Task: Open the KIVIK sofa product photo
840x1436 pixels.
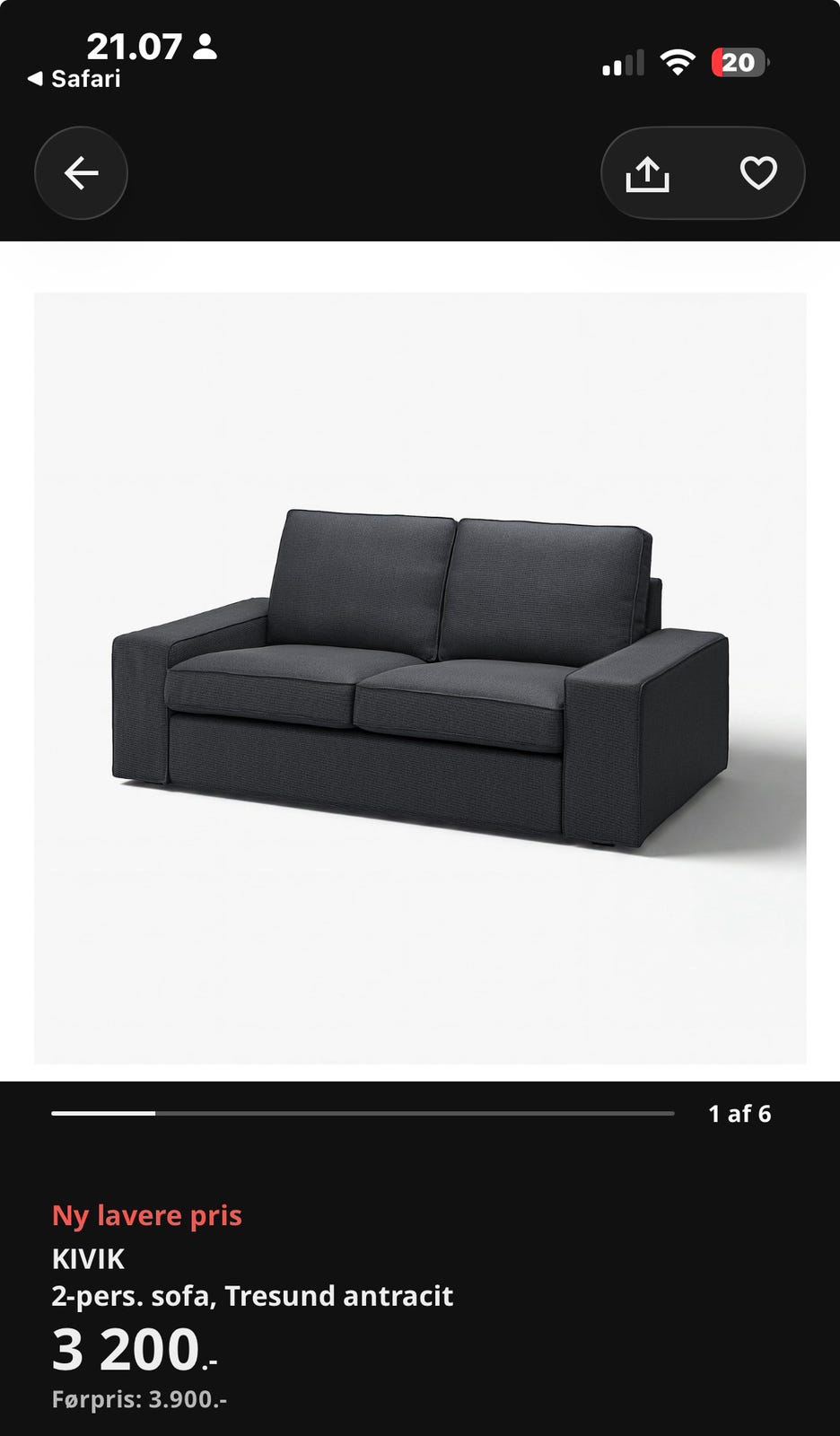Action: 420,678
